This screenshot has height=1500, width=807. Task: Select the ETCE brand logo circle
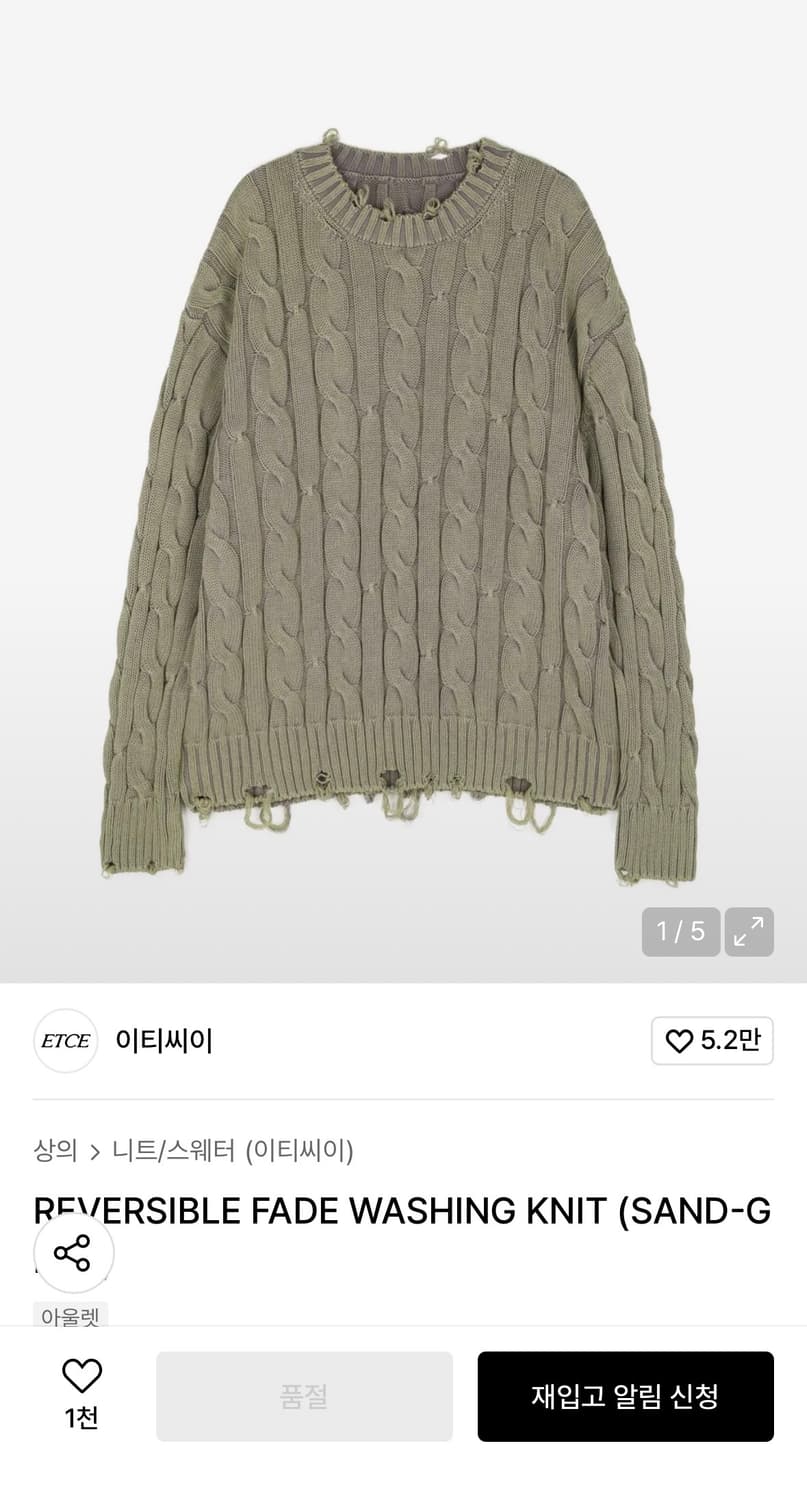[65, 1041]
